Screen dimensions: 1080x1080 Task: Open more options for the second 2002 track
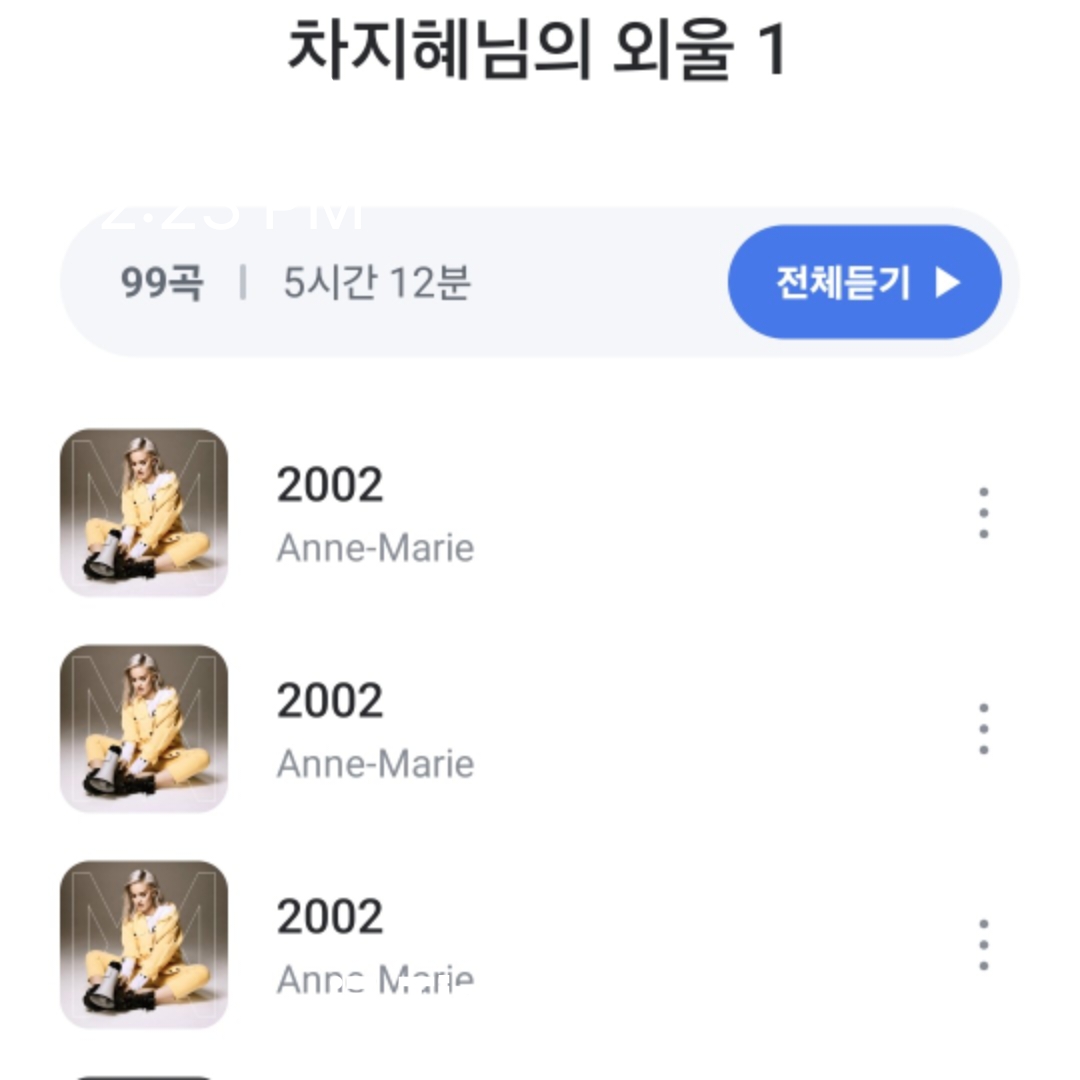984,729
